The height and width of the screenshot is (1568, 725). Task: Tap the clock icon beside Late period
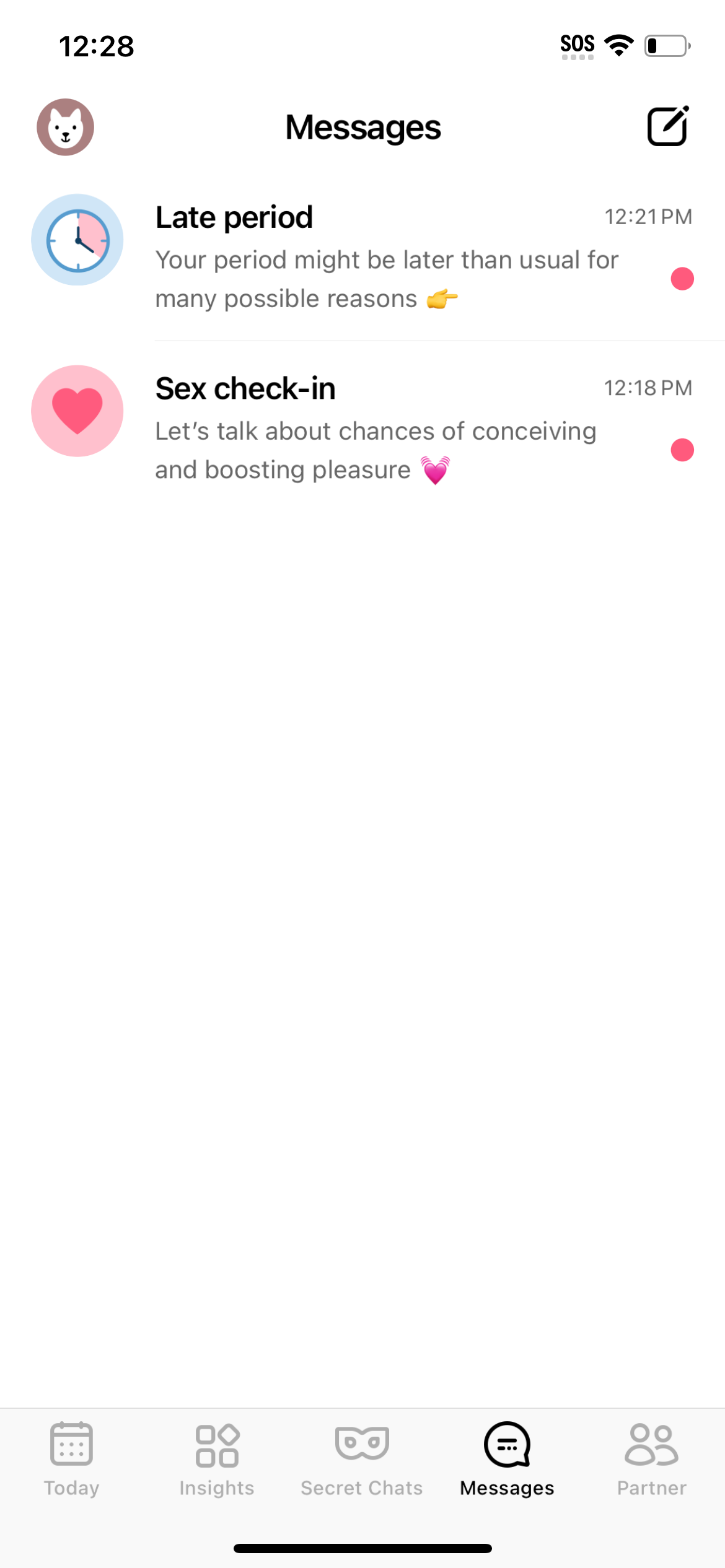tap(76, 240)
